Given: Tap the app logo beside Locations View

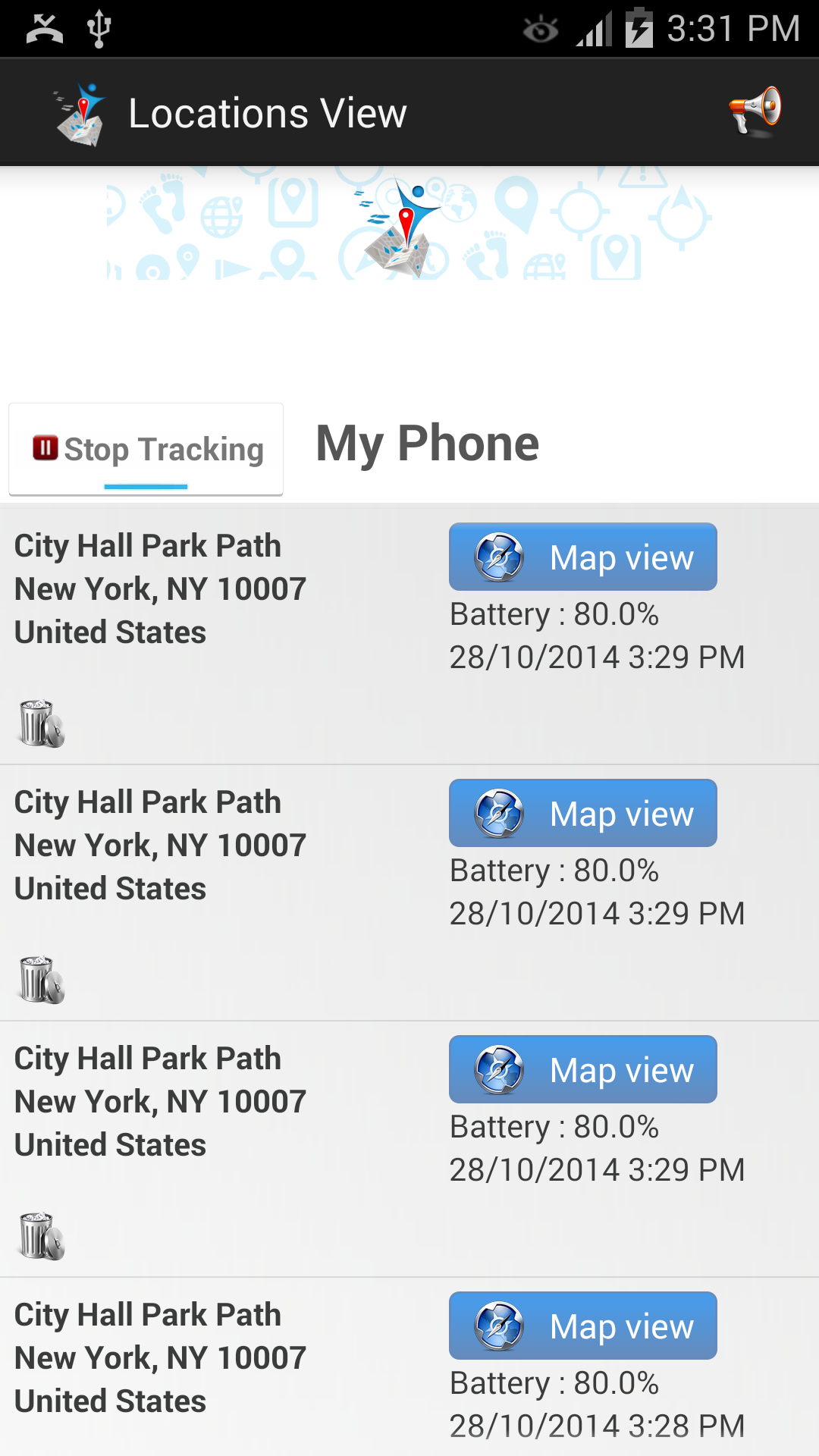Looking at the screenshot, I should coord(80,114).
